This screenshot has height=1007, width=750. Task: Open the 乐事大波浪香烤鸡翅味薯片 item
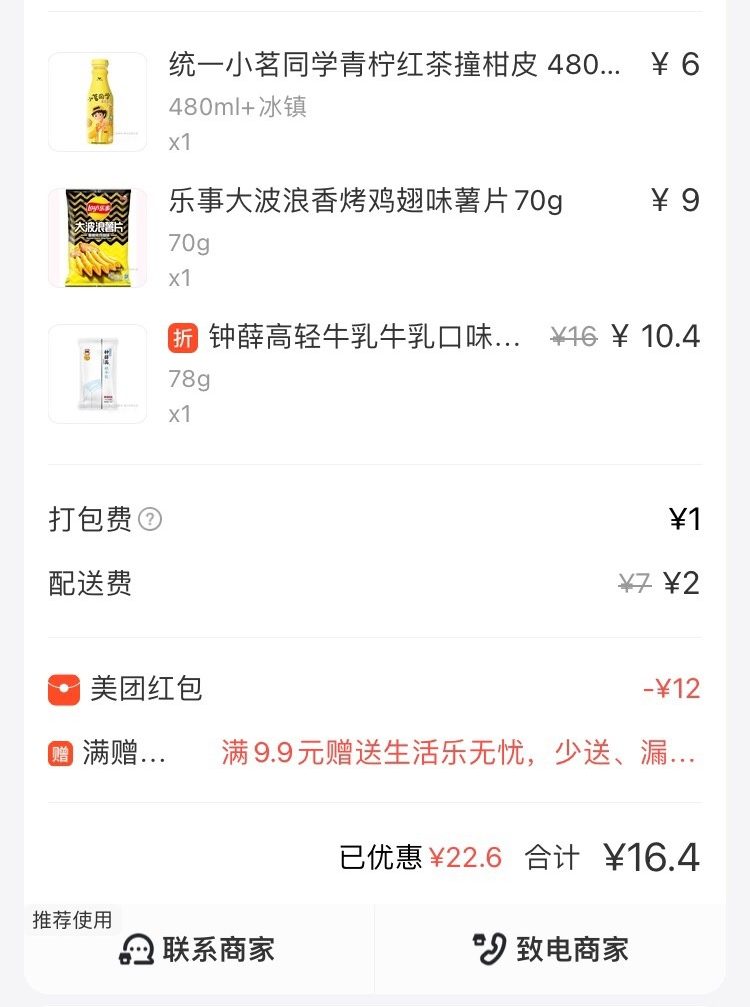(x=366, y=202)
